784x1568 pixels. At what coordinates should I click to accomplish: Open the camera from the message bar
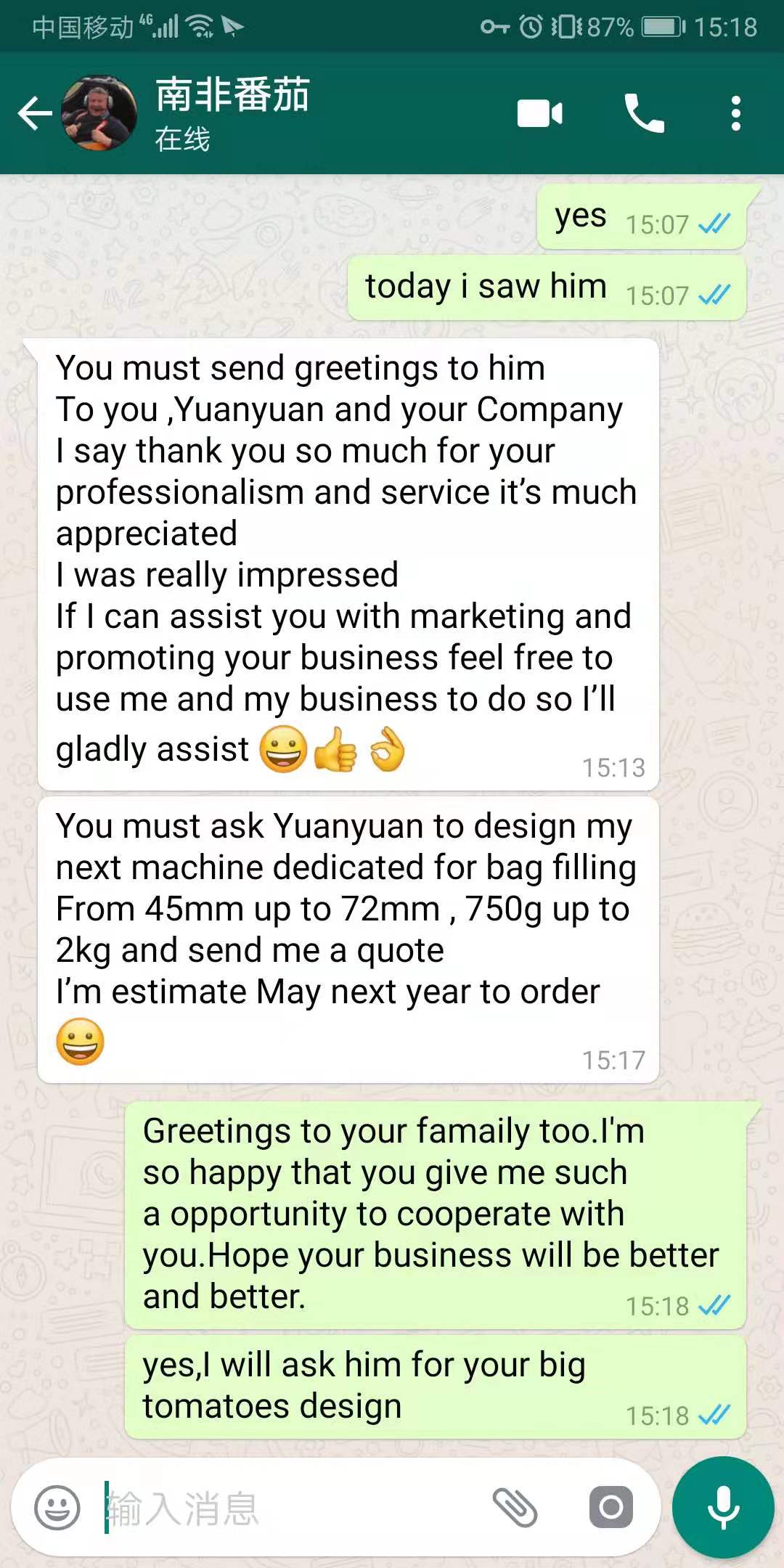tap(611, 1508)
